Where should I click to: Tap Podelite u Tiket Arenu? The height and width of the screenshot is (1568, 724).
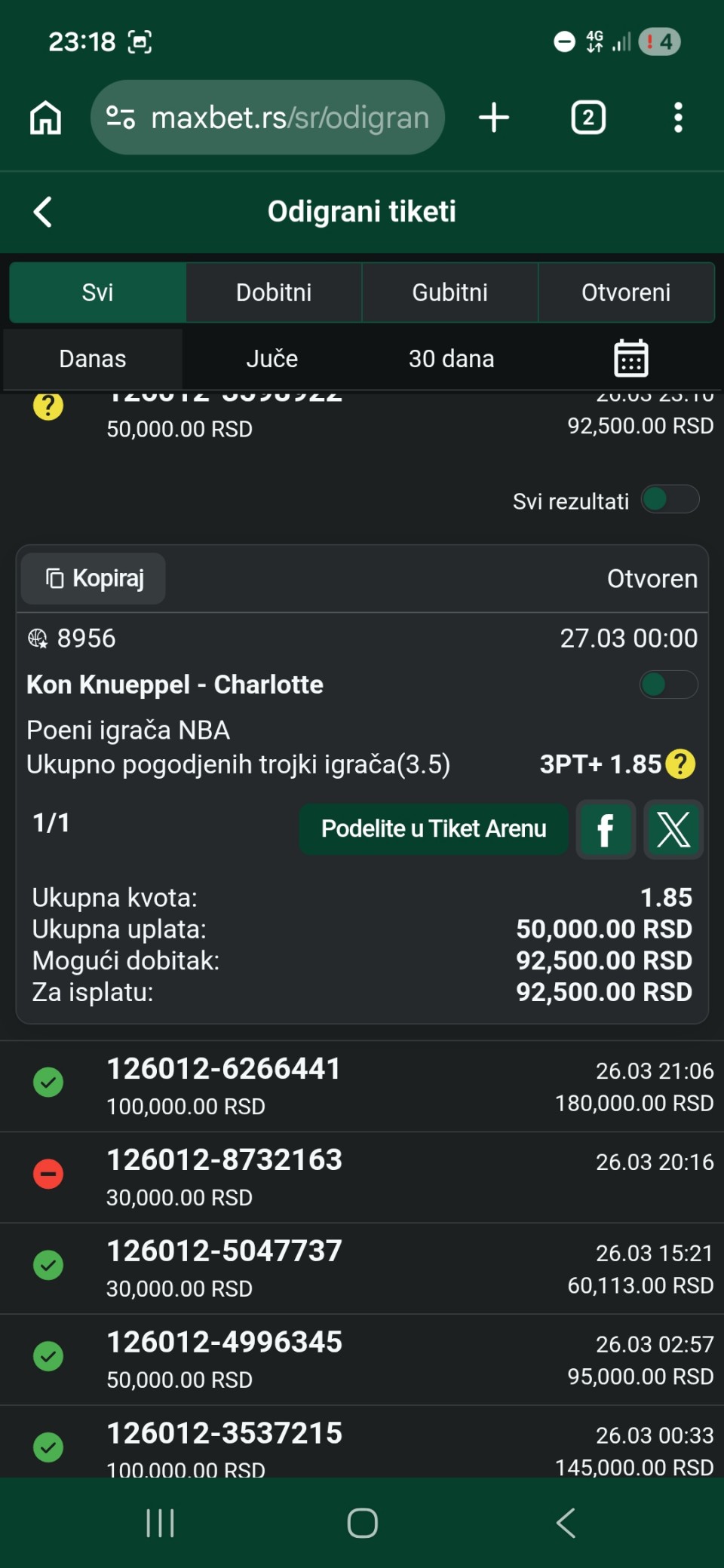(x=434, y=829)
